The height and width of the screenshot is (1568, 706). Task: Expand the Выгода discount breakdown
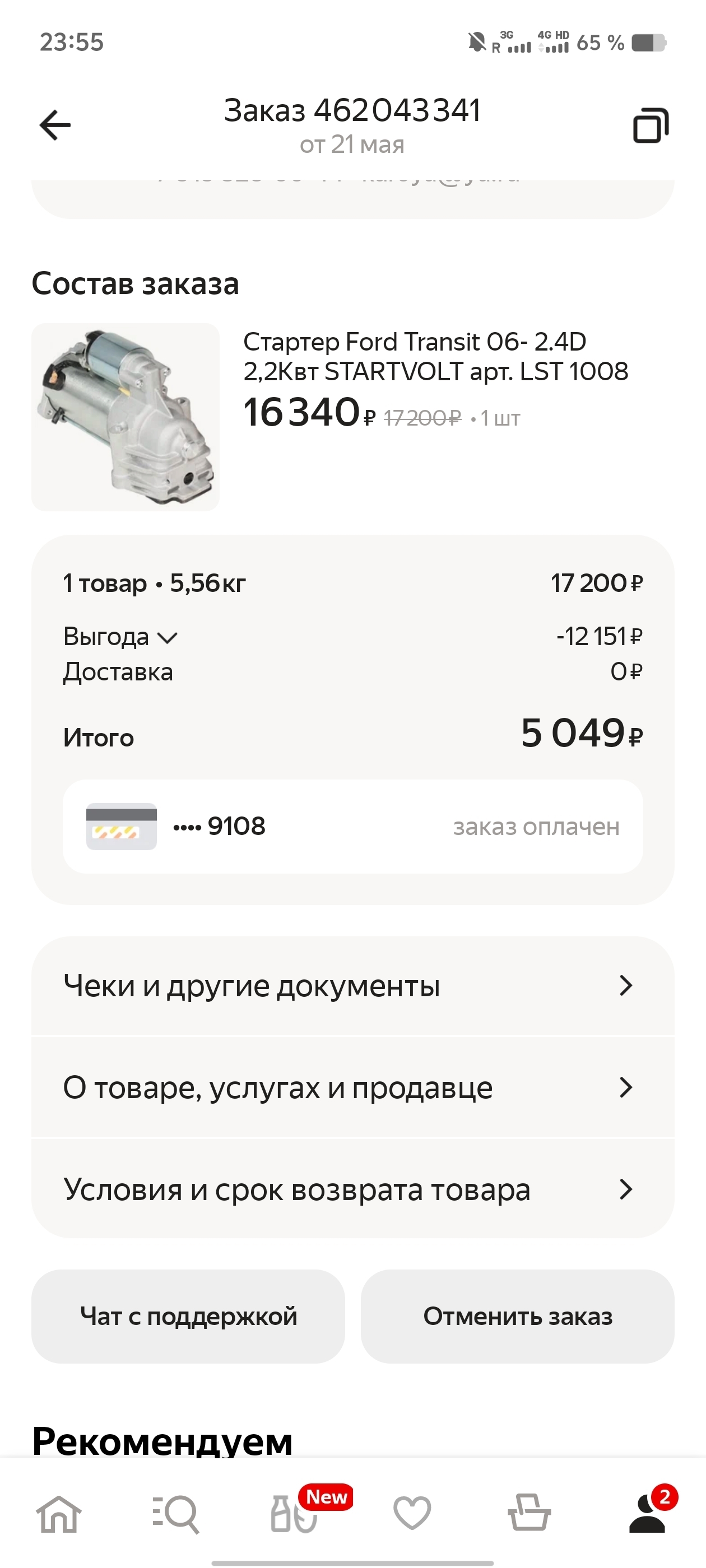(120, 637)
